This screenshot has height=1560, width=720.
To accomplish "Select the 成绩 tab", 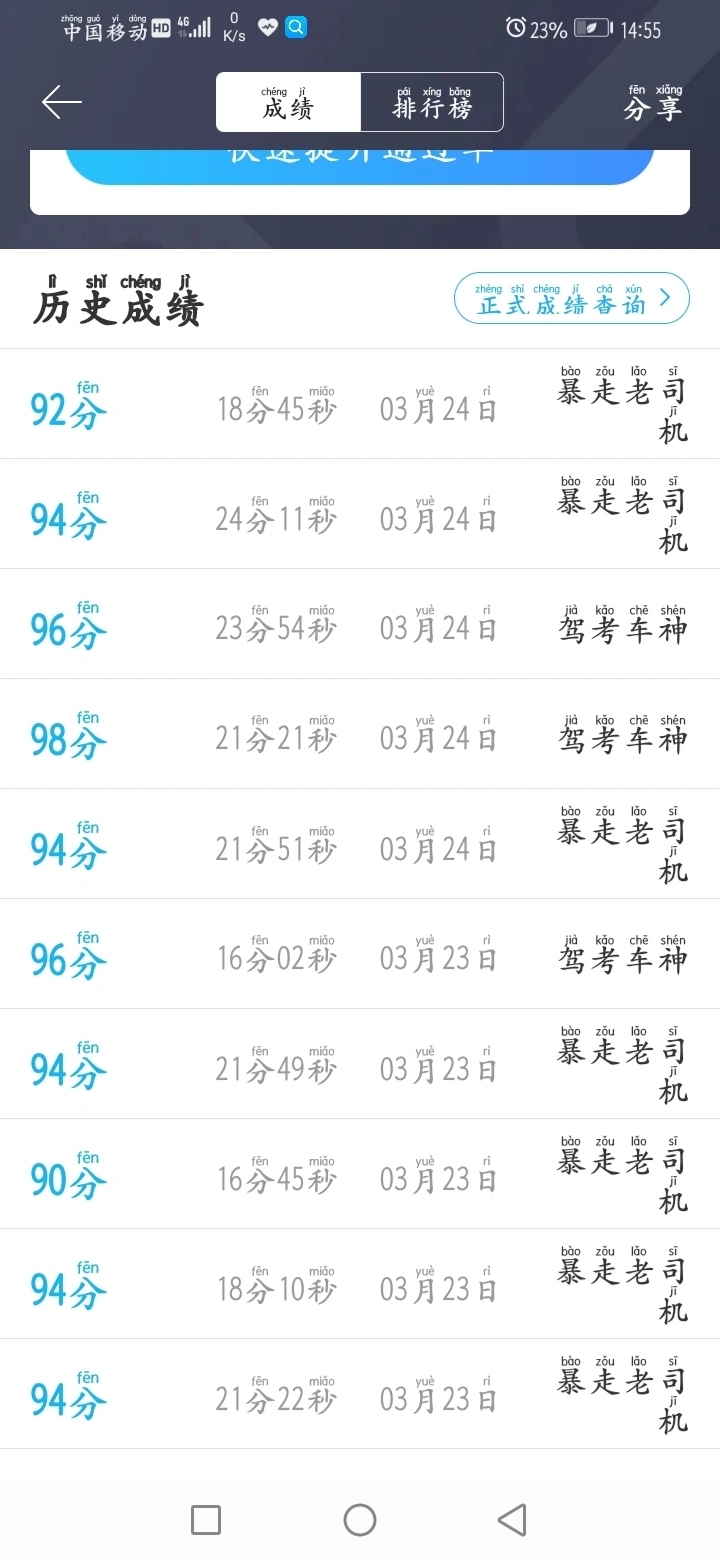I will (288, 103).
